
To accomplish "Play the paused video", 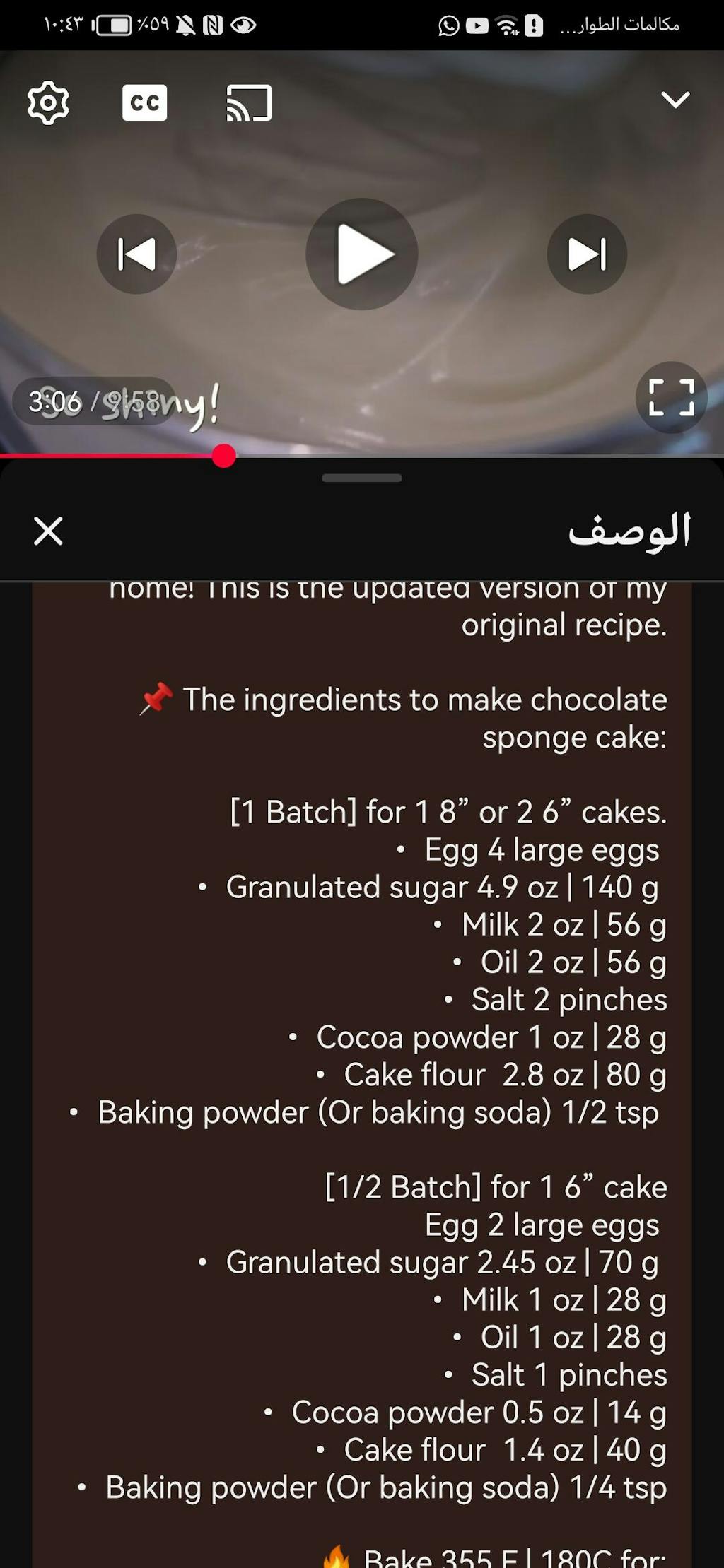I will click(362, 254).
